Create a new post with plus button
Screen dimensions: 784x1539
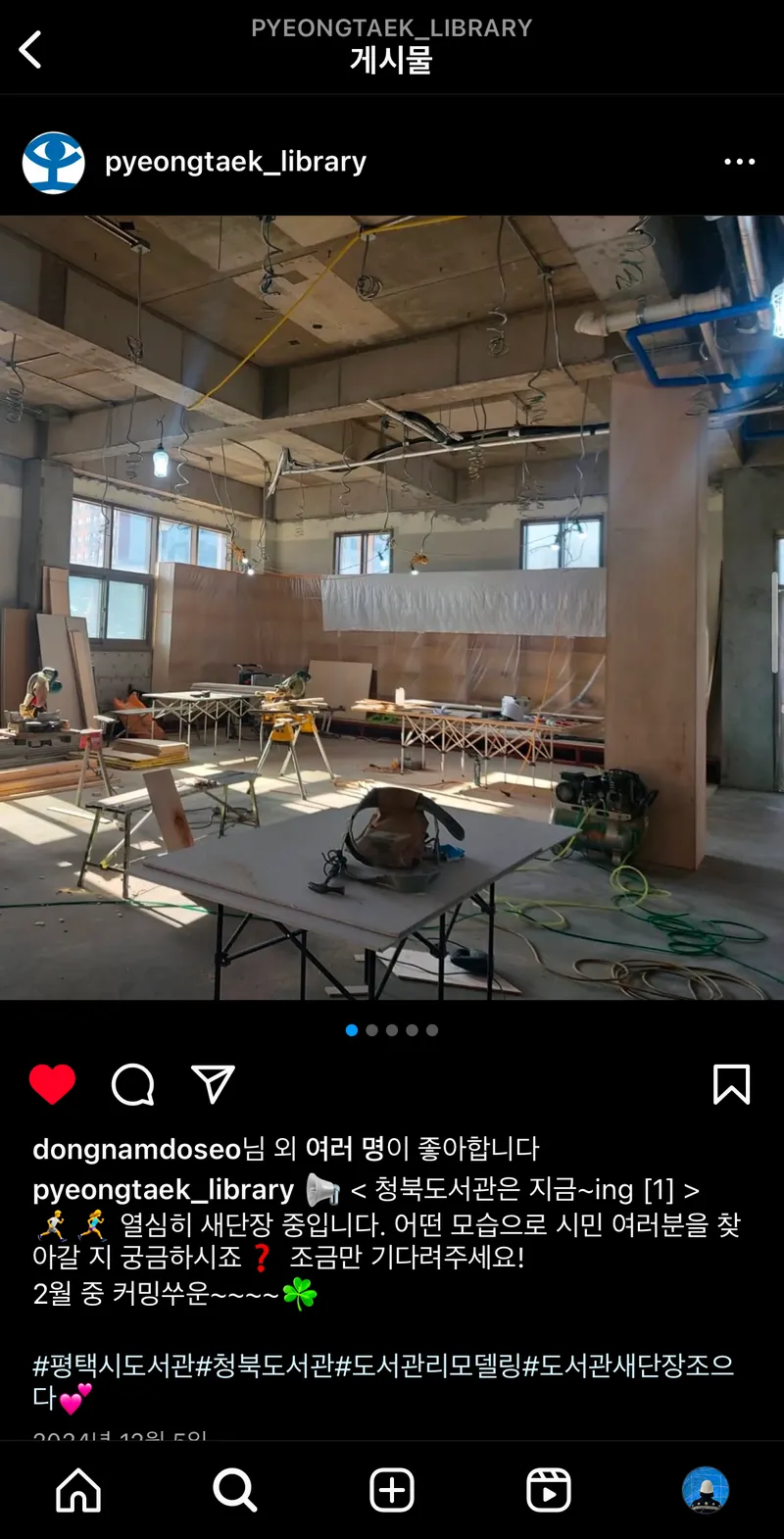coord(392,1491)
